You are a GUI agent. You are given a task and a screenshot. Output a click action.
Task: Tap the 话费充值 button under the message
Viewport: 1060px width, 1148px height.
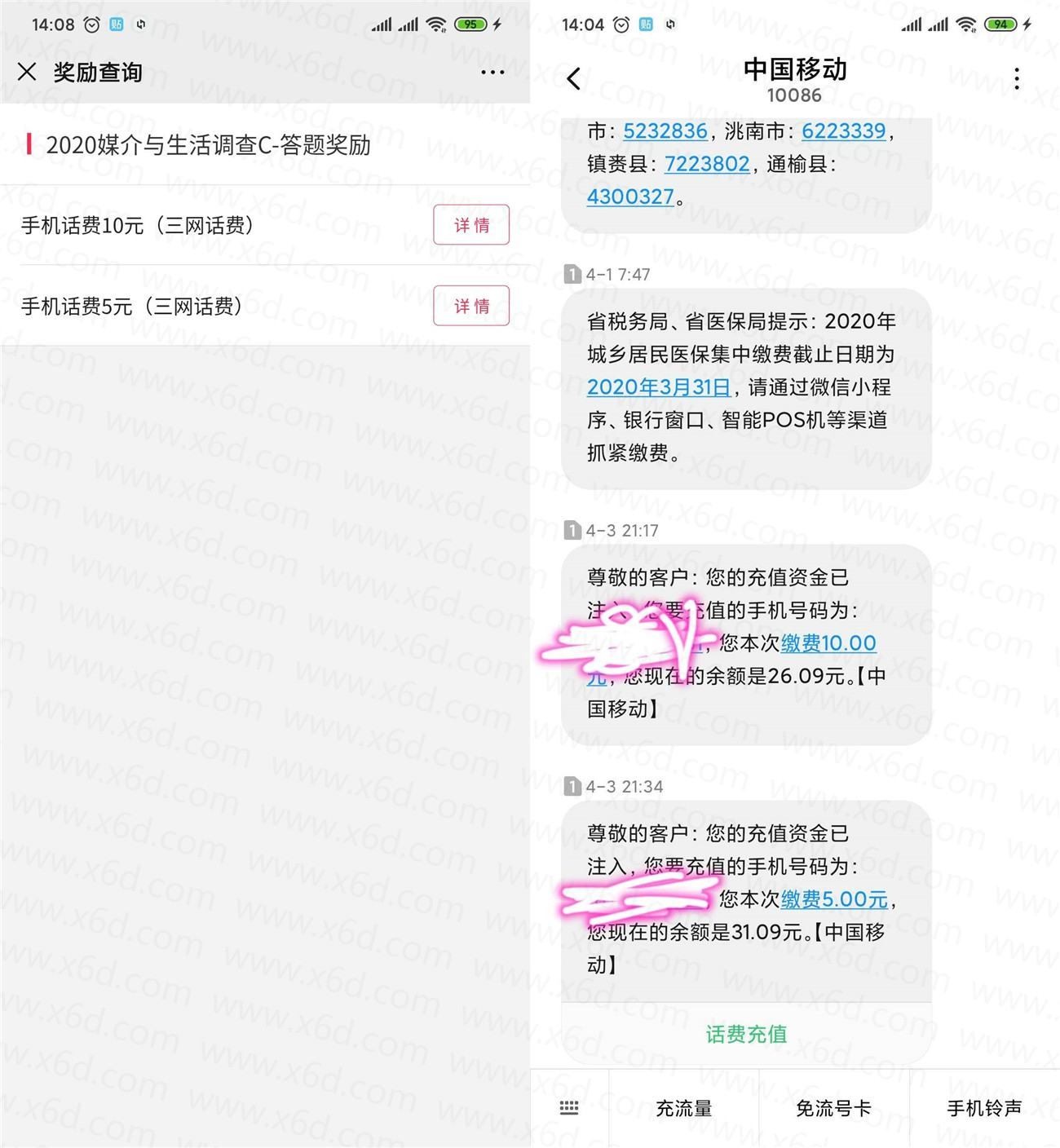(746, 1035)
